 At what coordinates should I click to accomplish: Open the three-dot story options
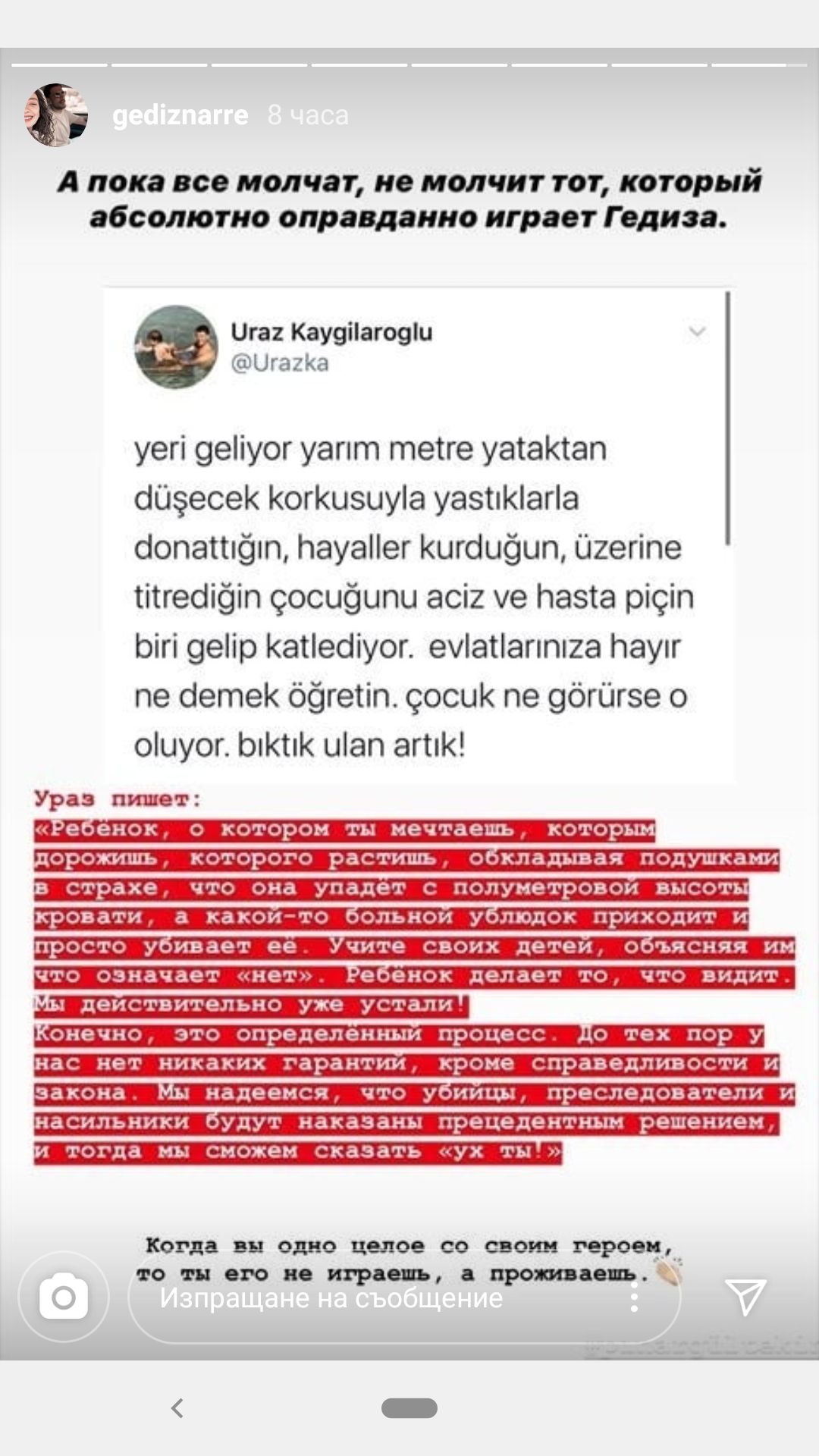pos(634,1298)
